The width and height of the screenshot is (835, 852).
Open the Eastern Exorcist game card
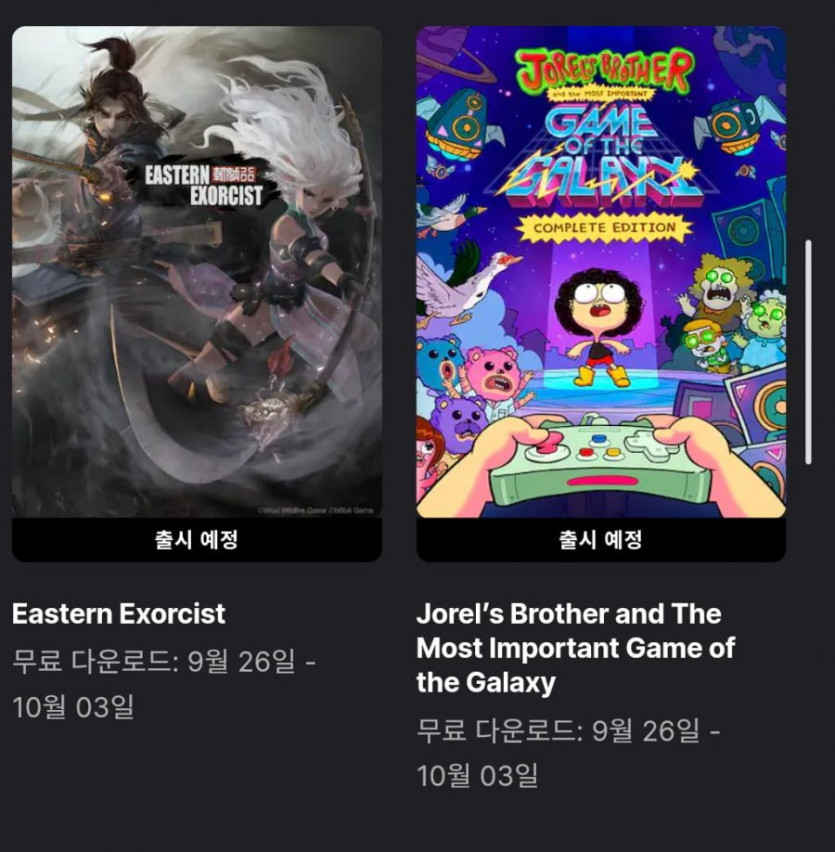[197, 272]
